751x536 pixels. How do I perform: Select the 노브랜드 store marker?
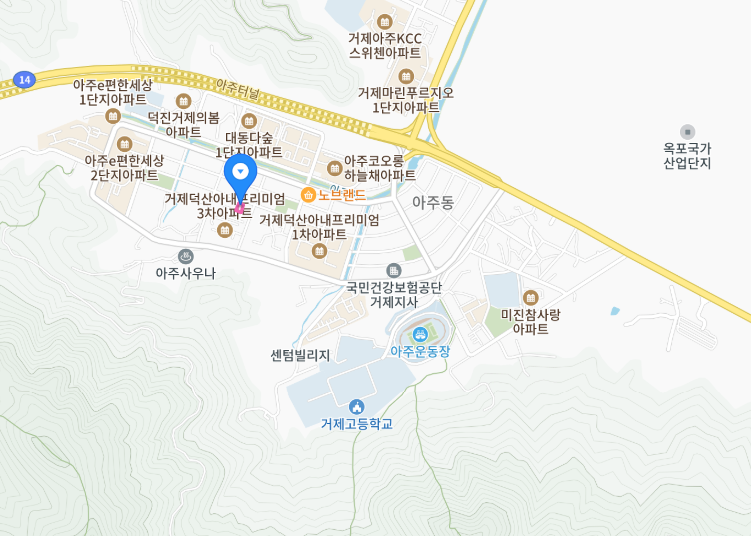[309, 194]
